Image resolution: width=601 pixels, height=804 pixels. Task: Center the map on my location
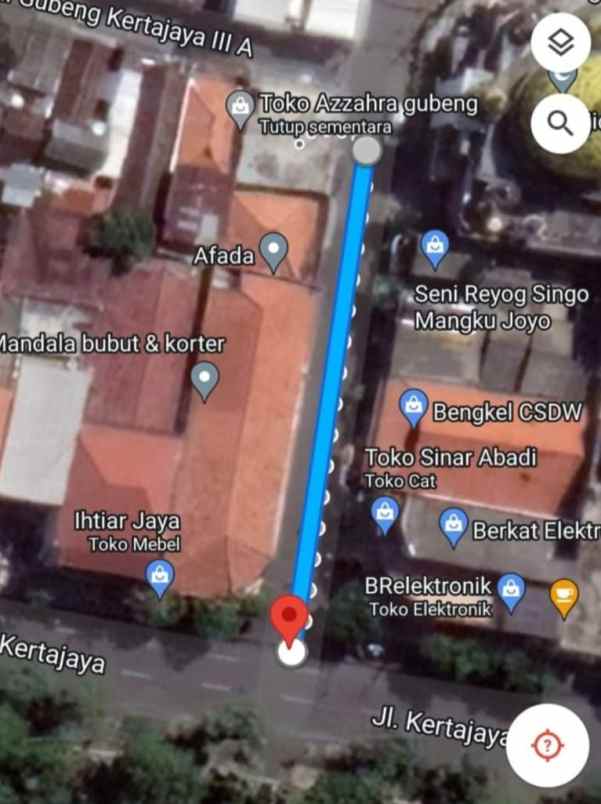click(x=546, y=745)
